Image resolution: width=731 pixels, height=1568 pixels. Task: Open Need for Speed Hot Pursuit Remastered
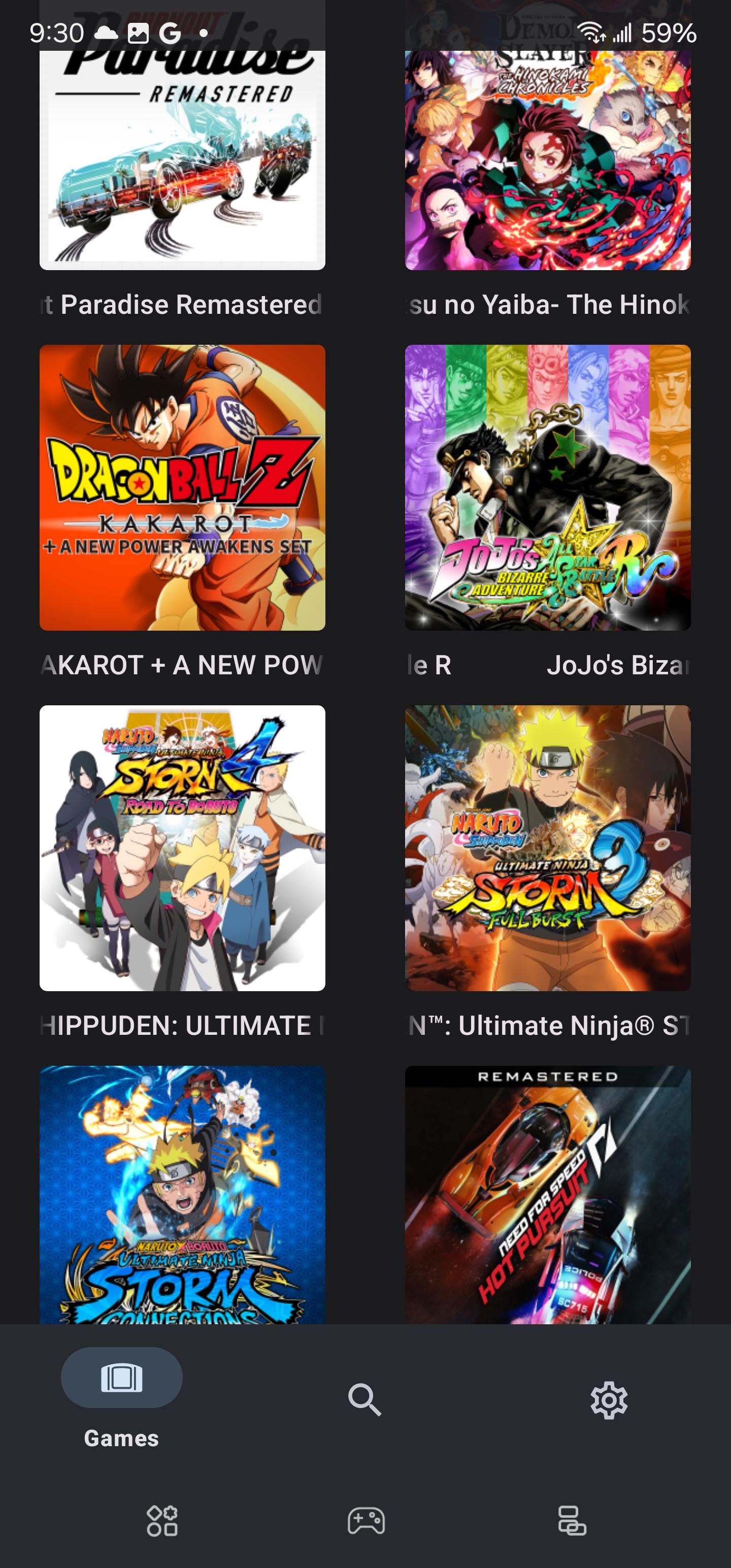(547, 1194)
